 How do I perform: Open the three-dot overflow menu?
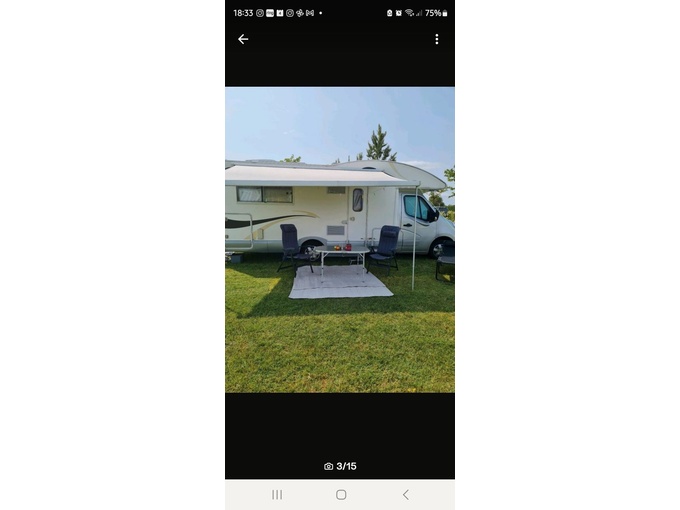point(437,39)
